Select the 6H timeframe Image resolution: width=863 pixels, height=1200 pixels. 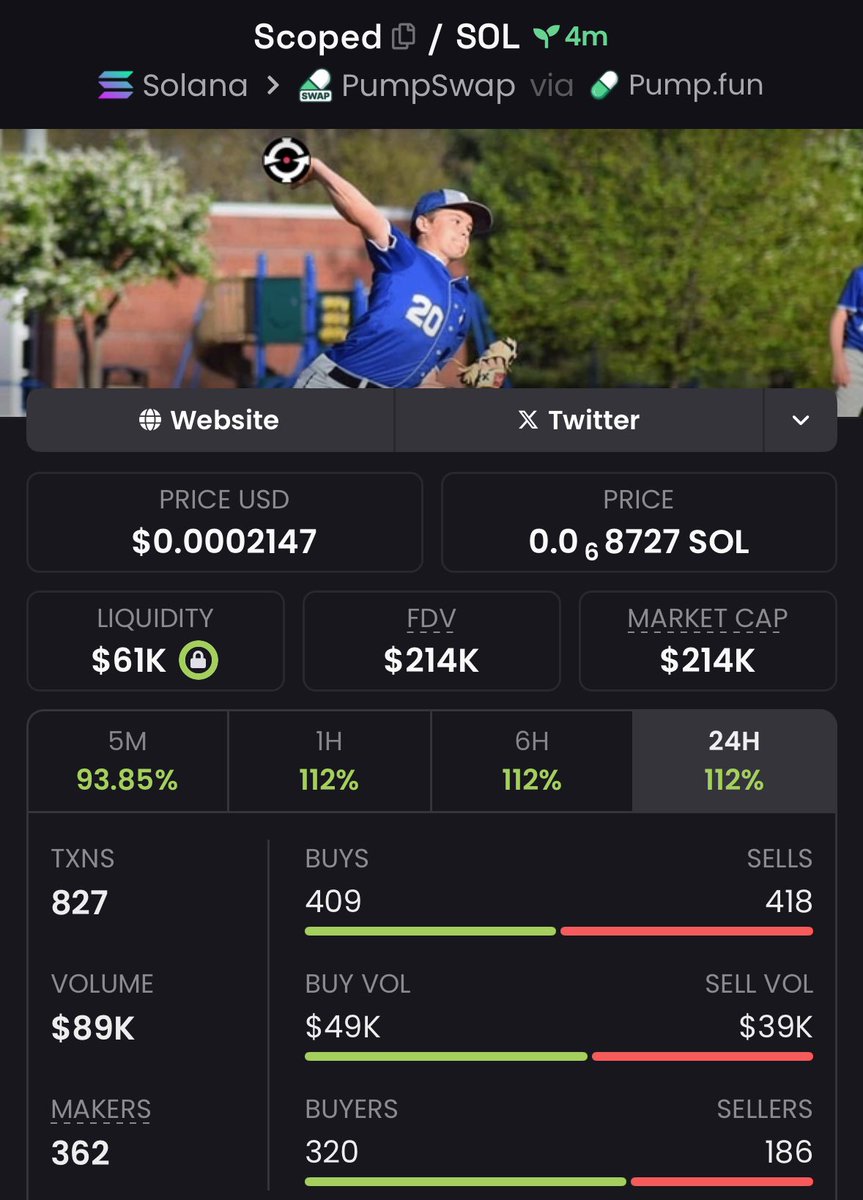point(531,761)
